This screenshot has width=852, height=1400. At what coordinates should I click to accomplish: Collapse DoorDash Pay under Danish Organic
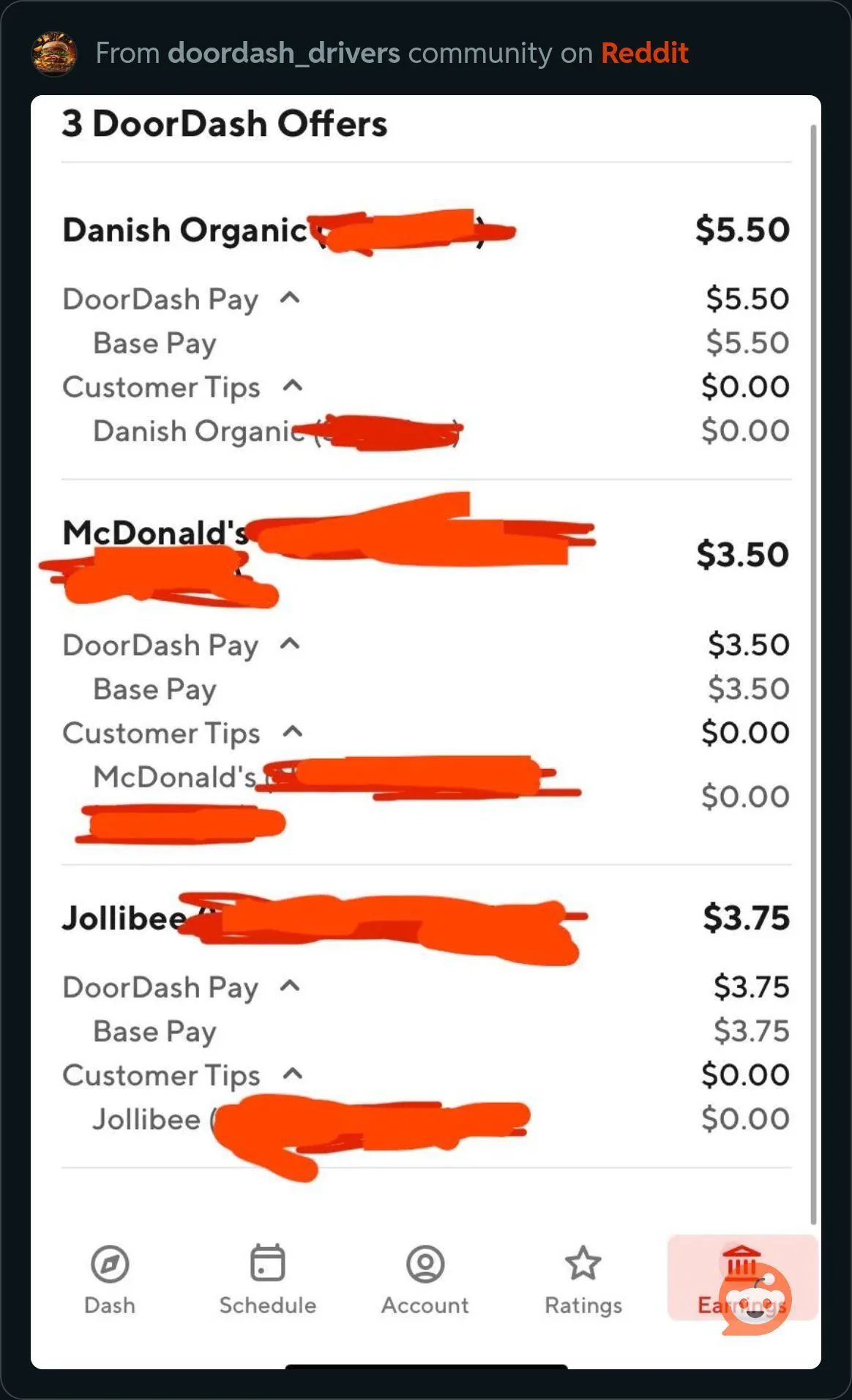coord(291,297)
